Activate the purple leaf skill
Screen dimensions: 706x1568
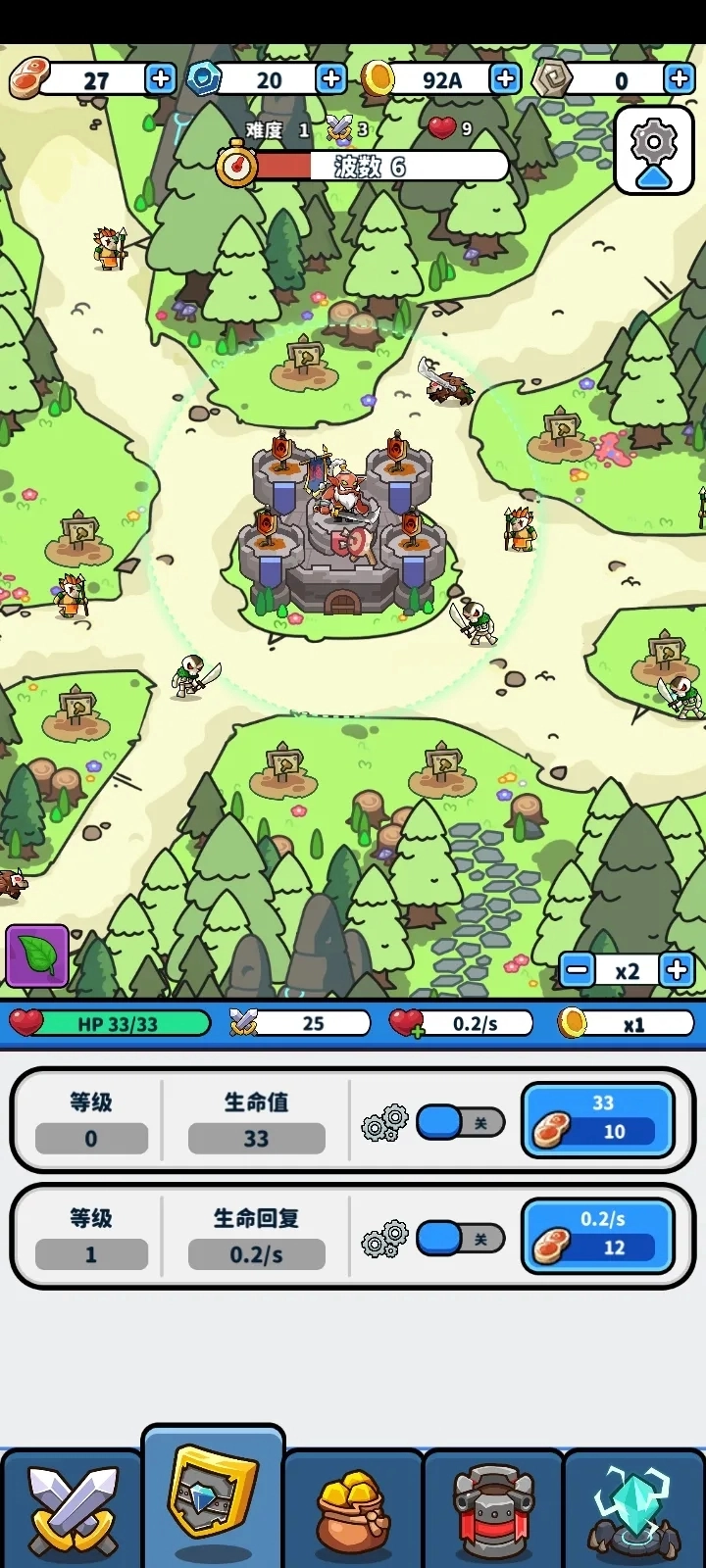tap(37, 955)
